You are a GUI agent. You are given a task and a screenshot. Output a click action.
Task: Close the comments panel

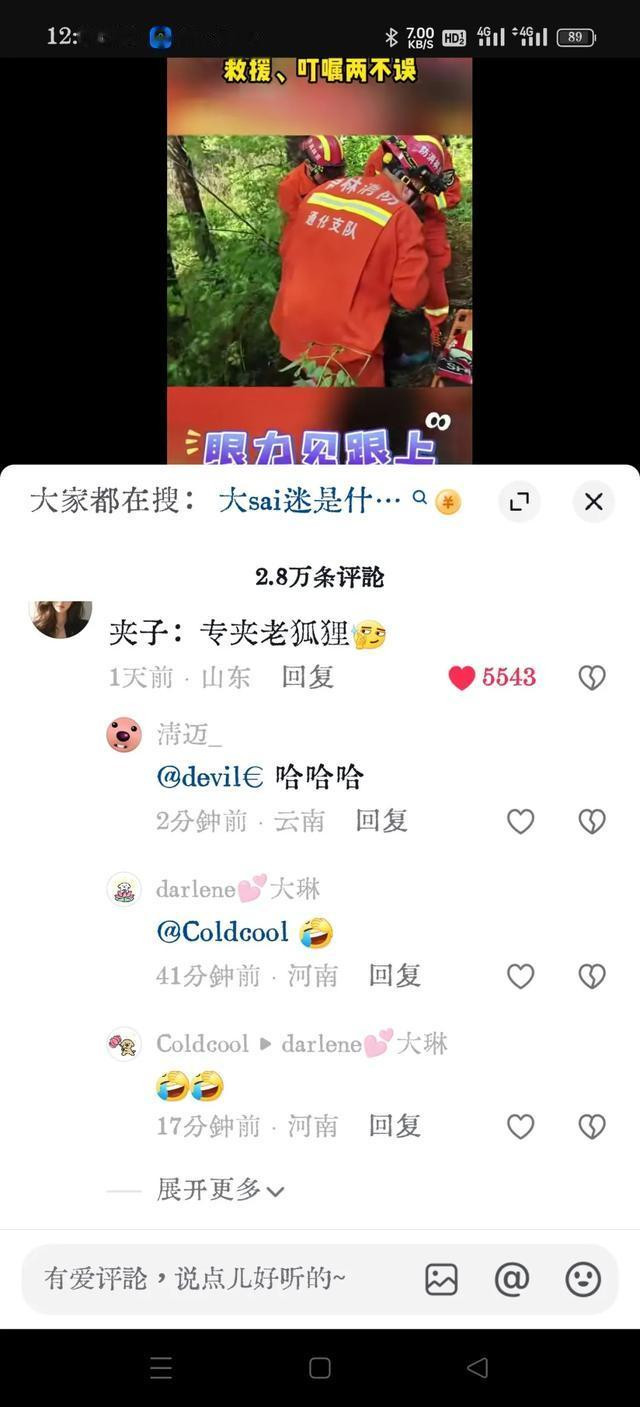click(x=593, y=502)
